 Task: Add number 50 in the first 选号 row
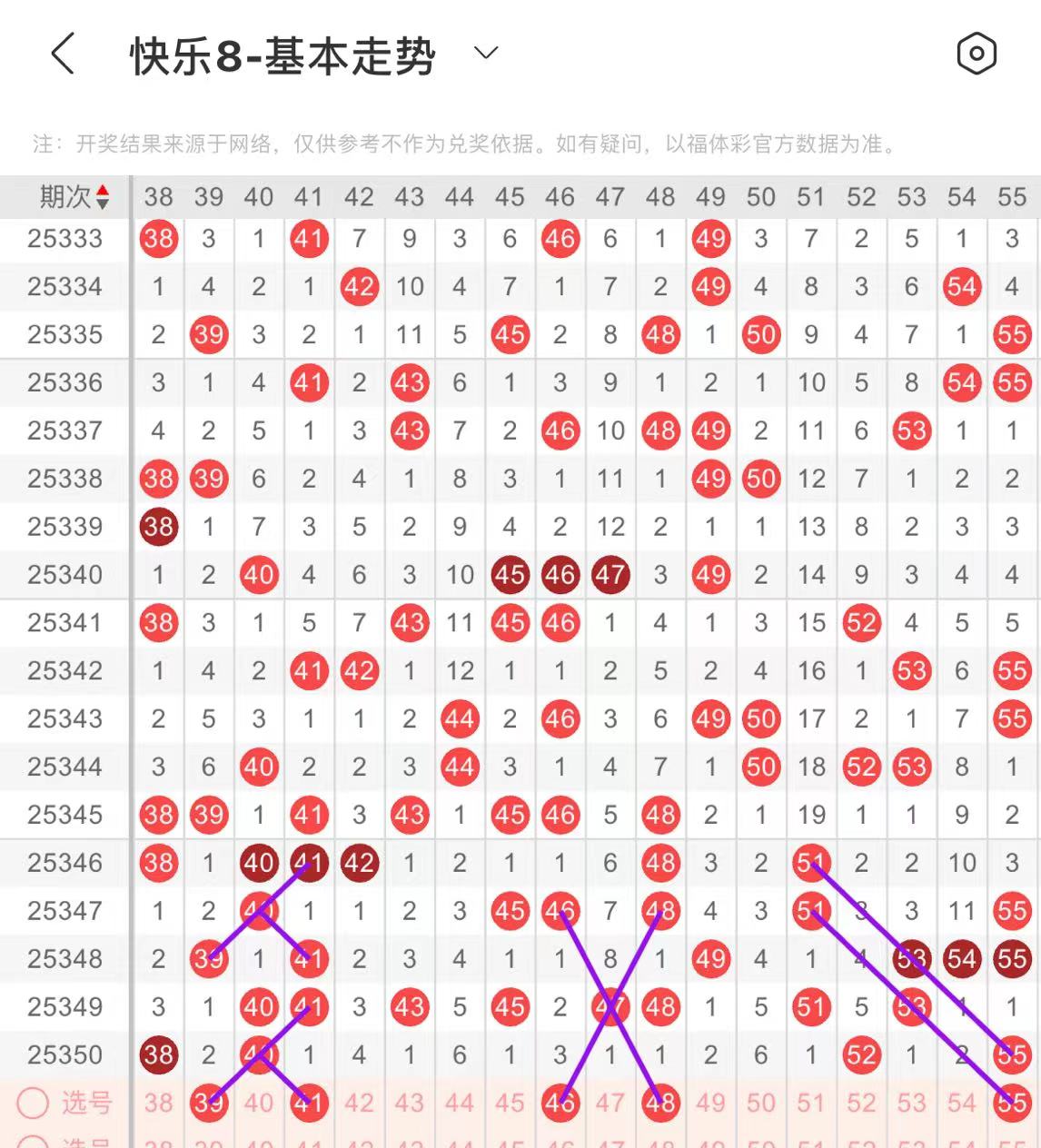(x=760, y=1103)
